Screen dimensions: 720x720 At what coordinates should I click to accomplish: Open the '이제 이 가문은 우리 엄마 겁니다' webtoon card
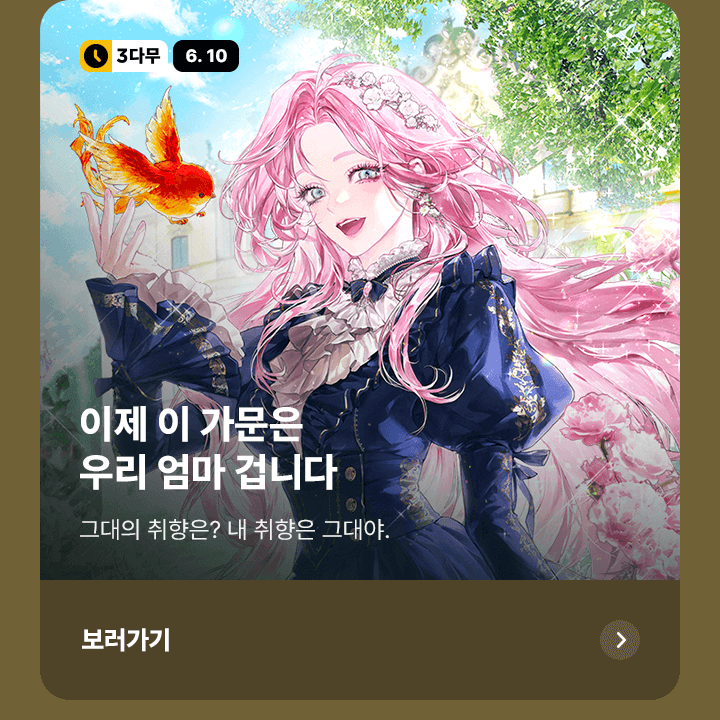360,300
